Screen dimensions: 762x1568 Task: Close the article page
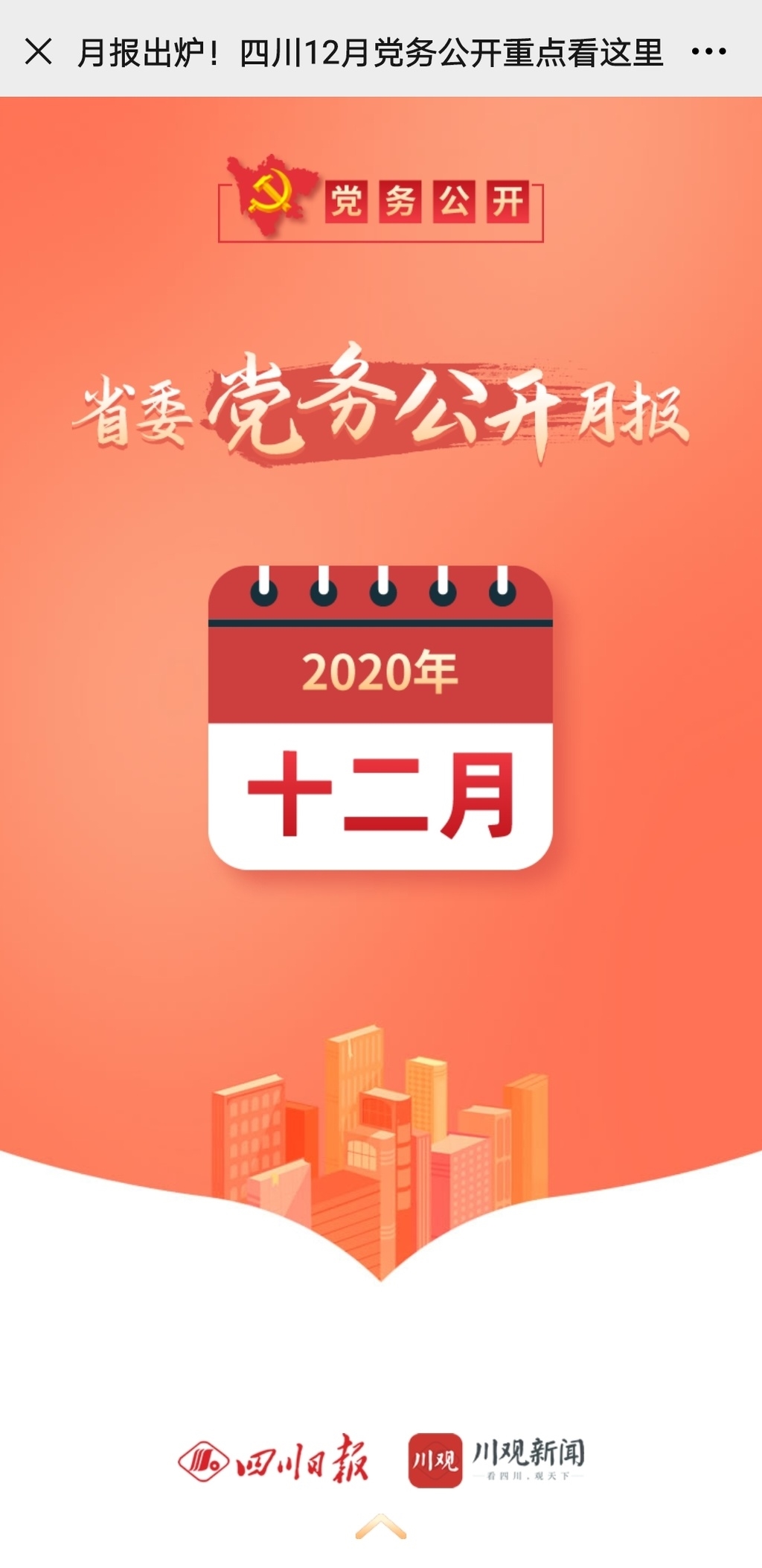(38, 52)
